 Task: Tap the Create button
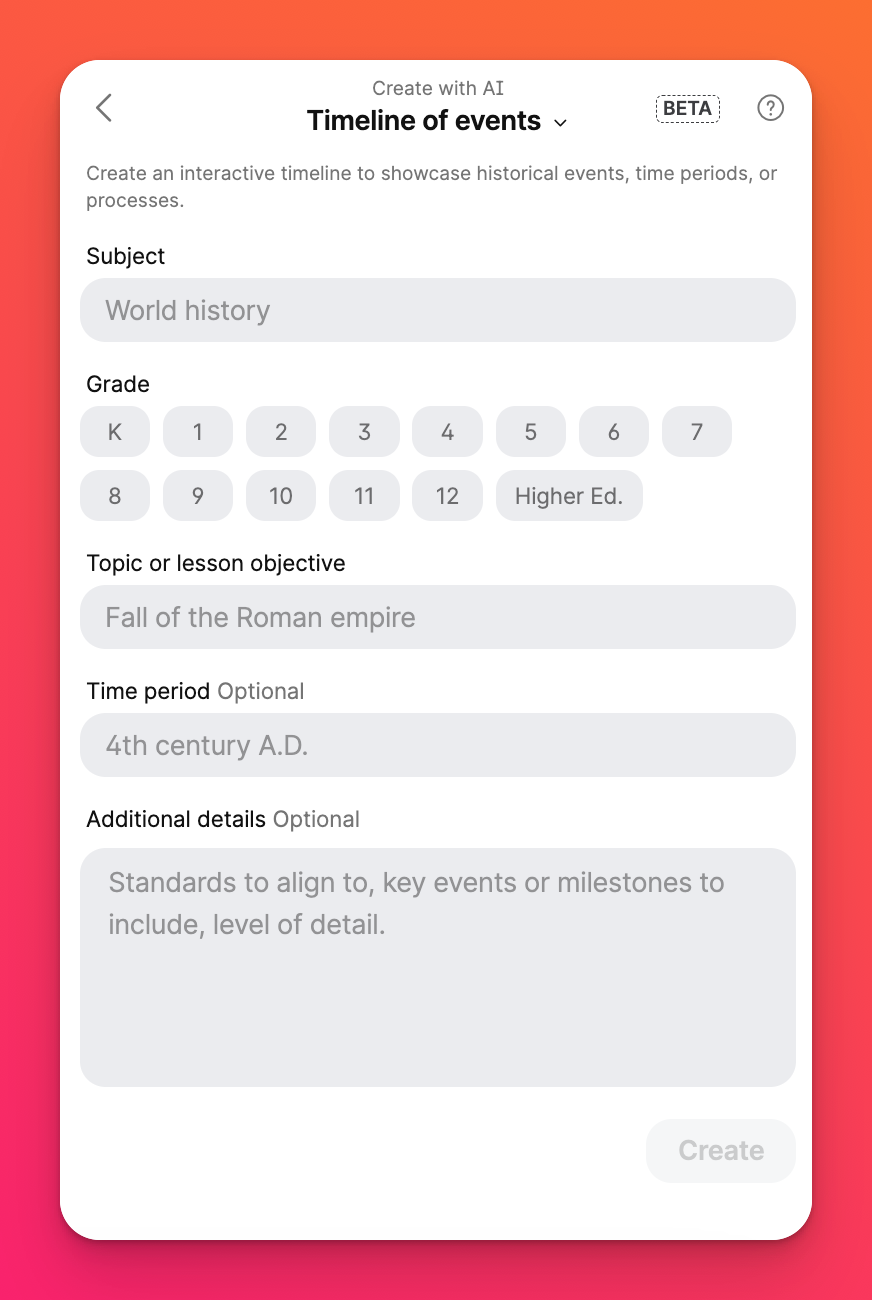coord(720,1151)
